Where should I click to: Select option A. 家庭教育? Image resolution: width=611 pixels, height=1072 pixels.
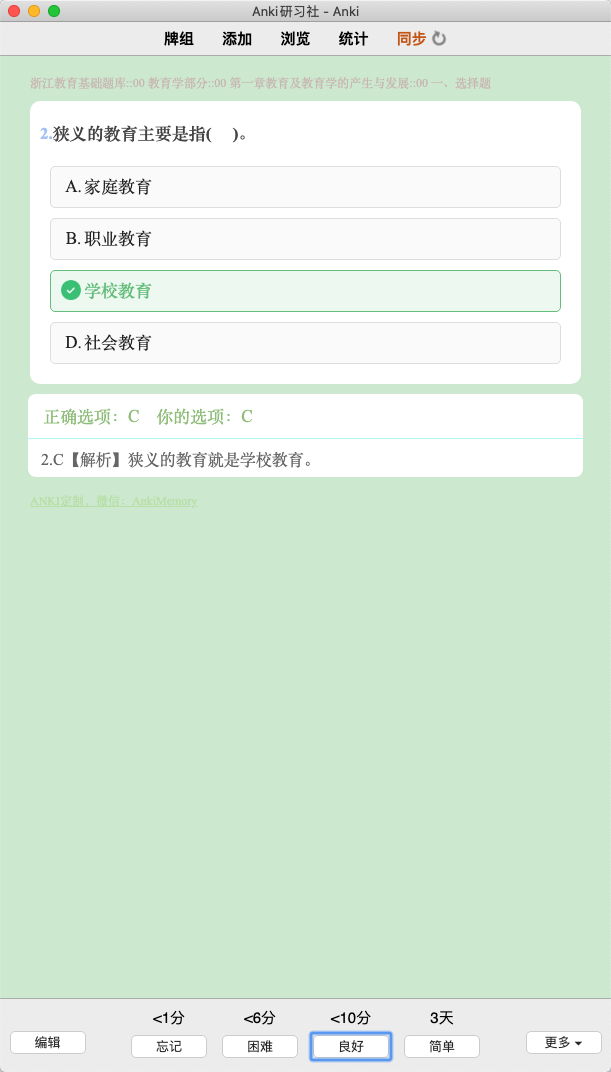point(305,187)
